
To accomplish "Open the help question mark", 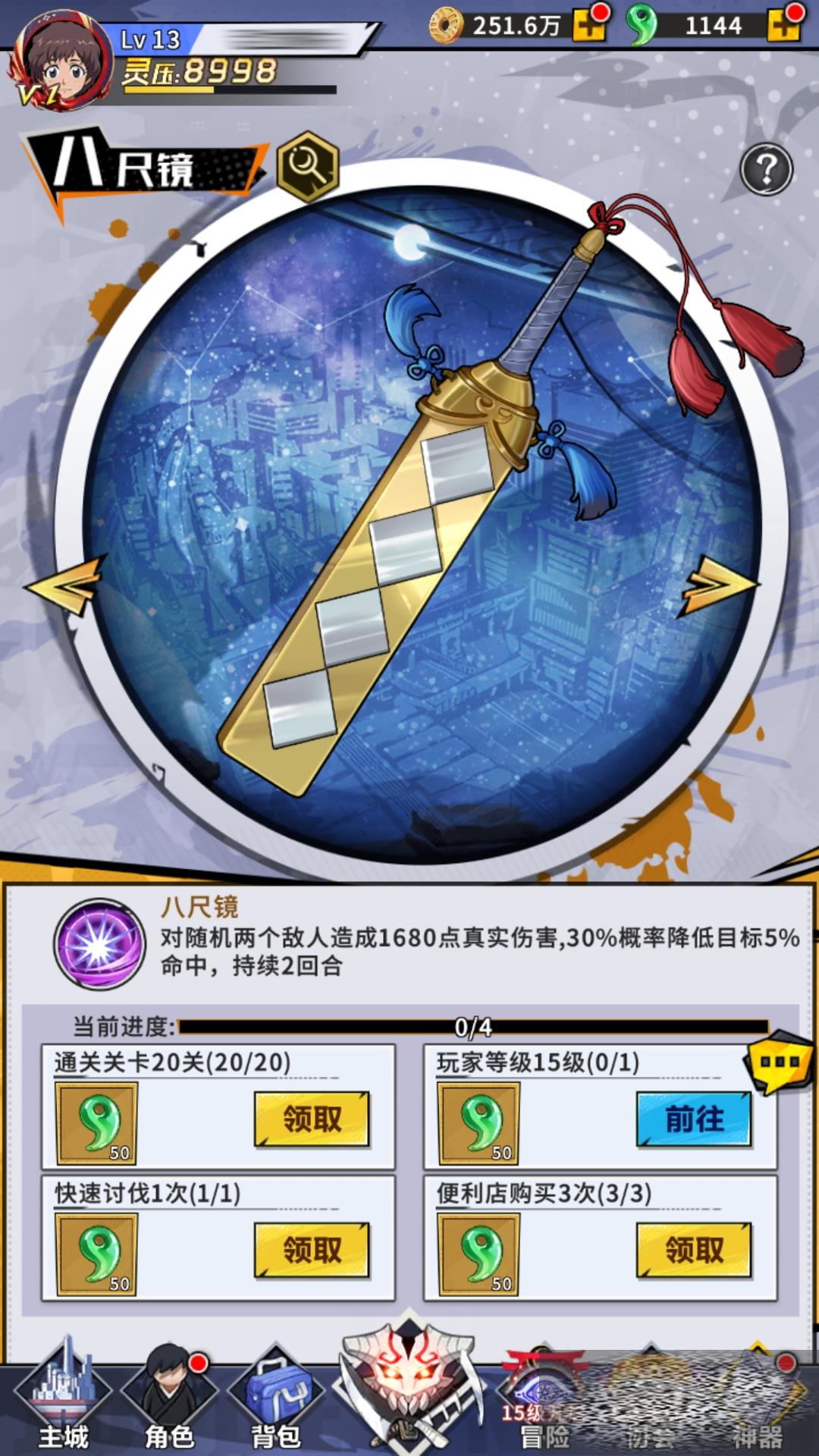I will 766,168.
